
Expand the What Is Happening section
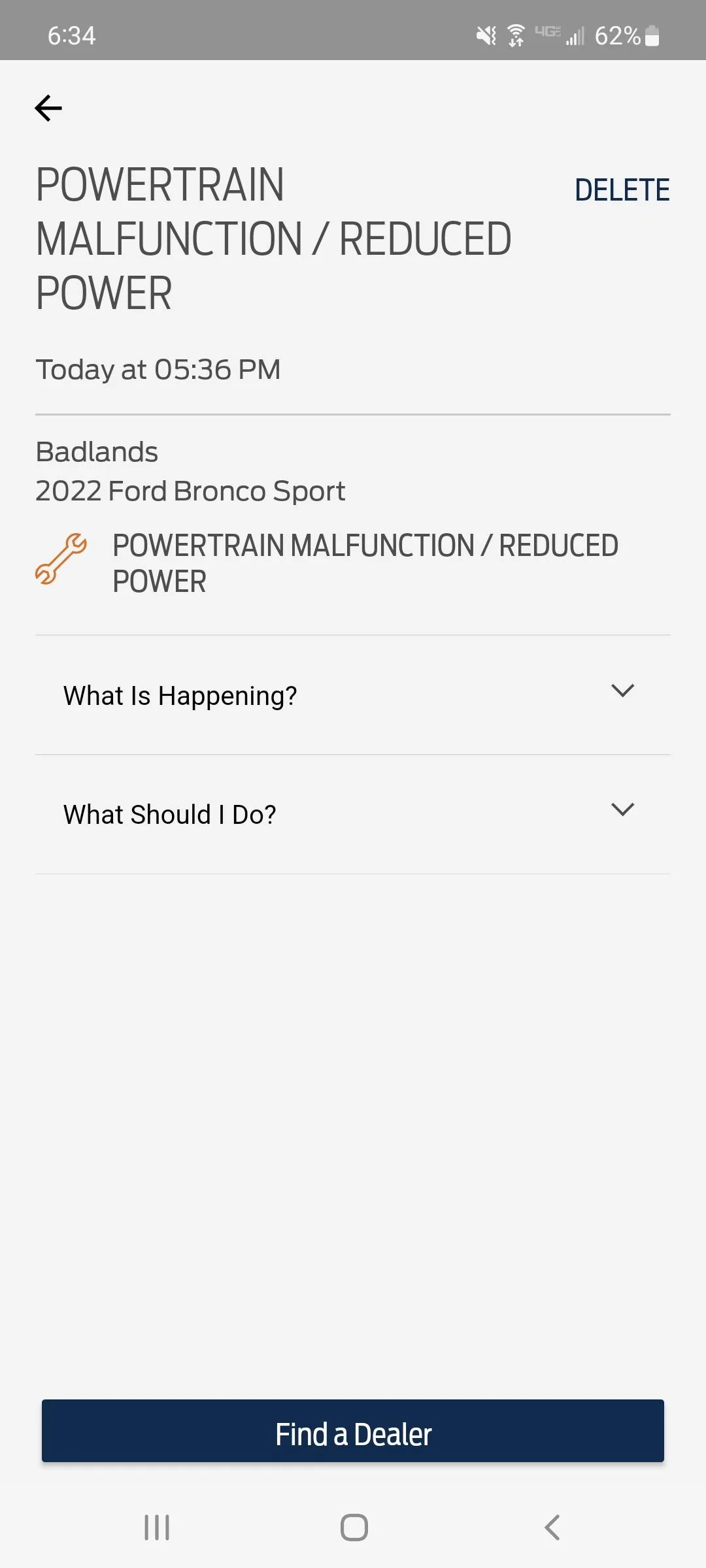[353, 695]
